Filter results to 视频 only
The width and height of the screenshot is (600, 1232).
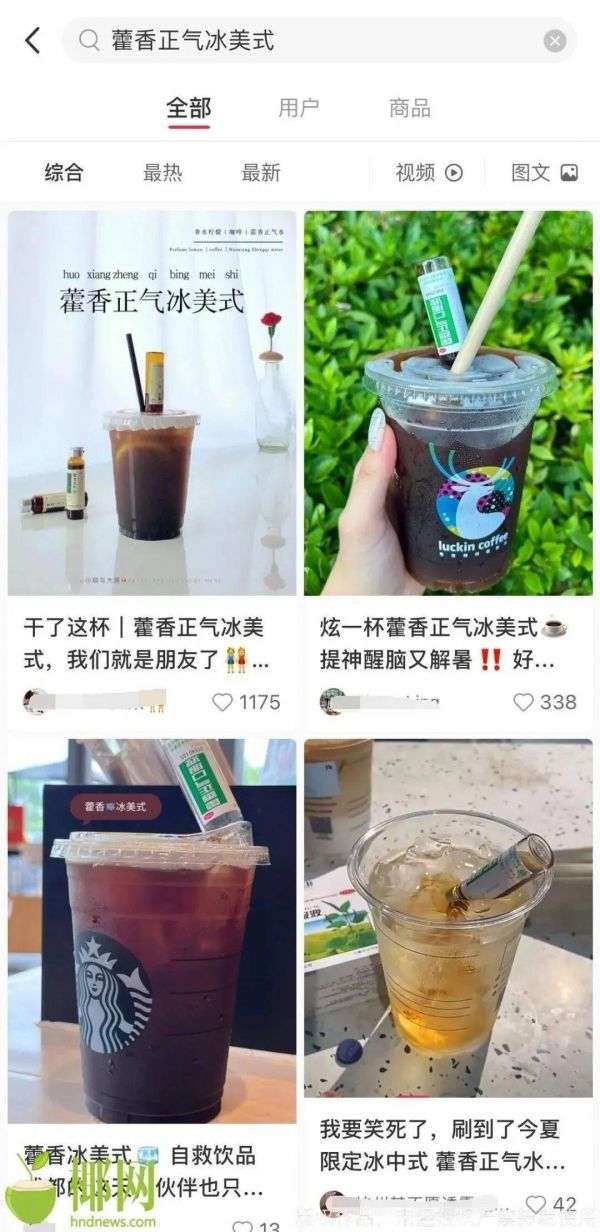point(429,172)
